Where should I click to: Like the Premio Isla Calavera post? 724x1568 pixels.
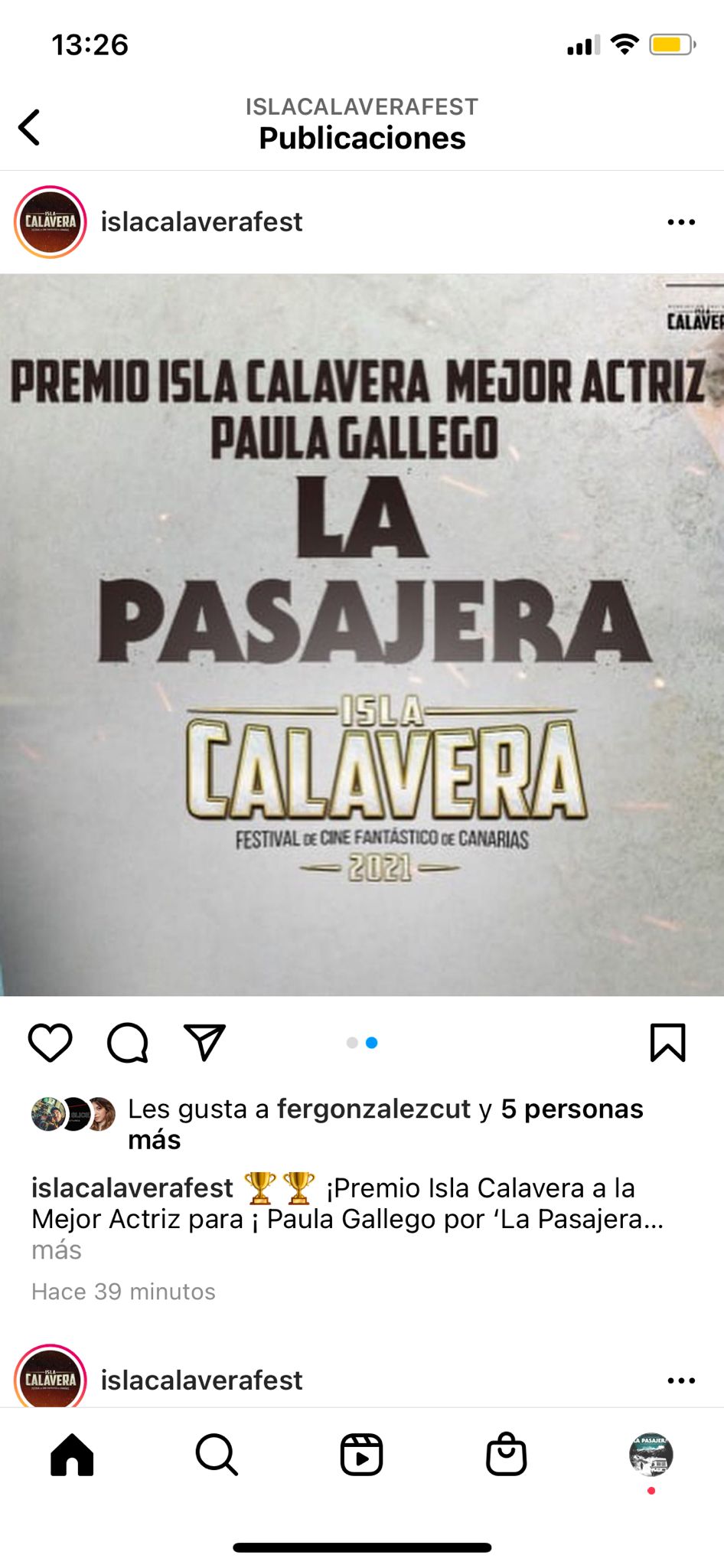coord(51,1042)
